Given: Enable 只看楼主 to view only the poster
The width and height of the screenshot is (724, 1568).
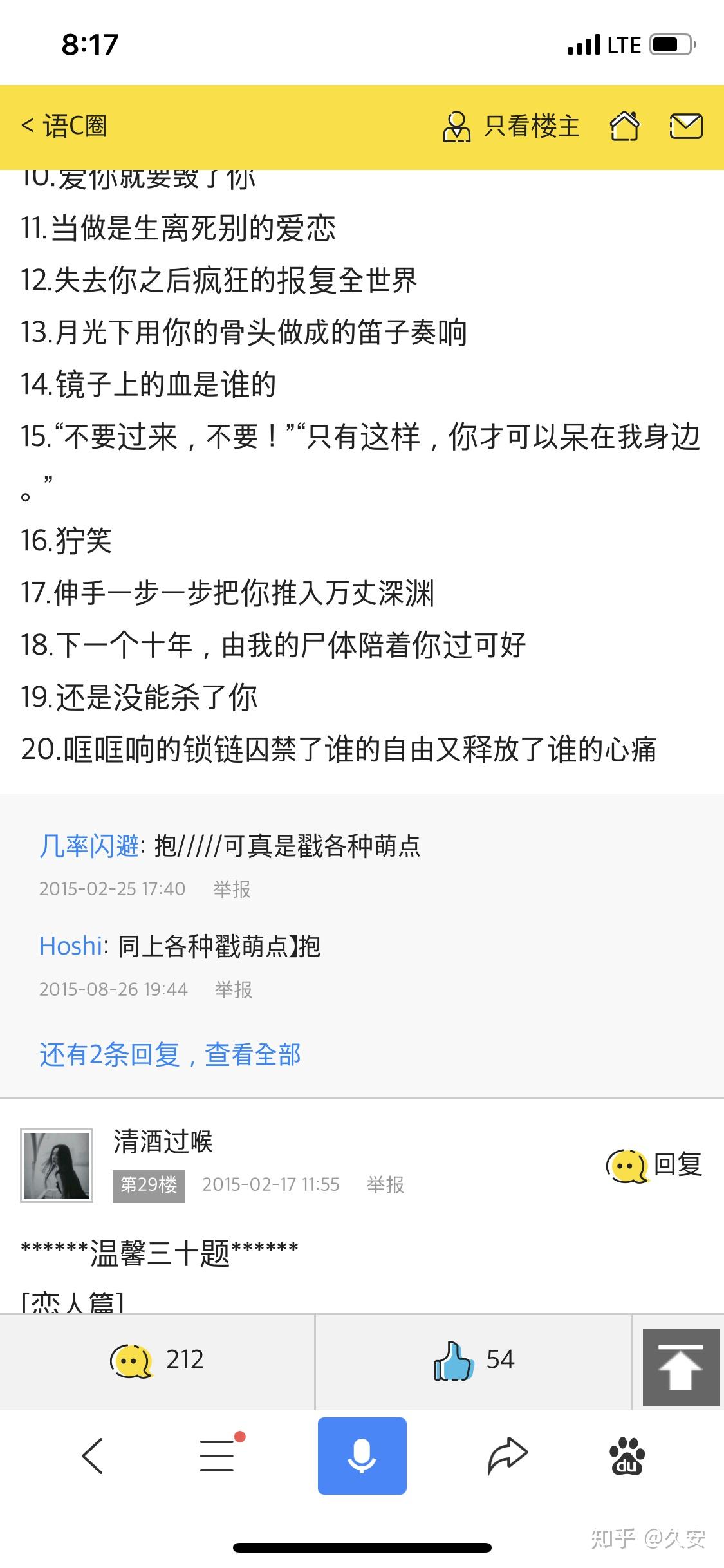Looking at the screenshot, I should click(513, 127).
